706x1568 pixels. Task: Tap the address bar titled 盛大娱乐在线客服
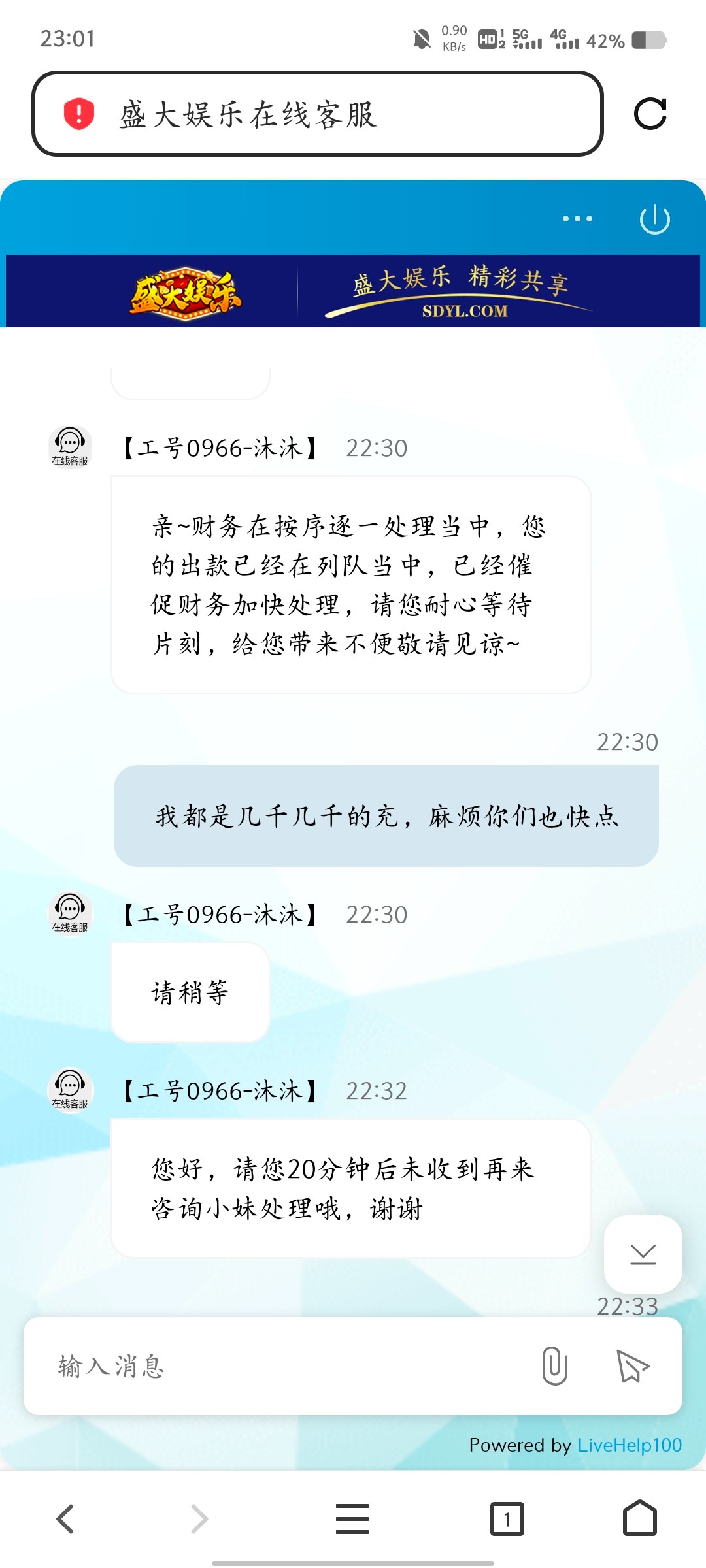[314, 114]
